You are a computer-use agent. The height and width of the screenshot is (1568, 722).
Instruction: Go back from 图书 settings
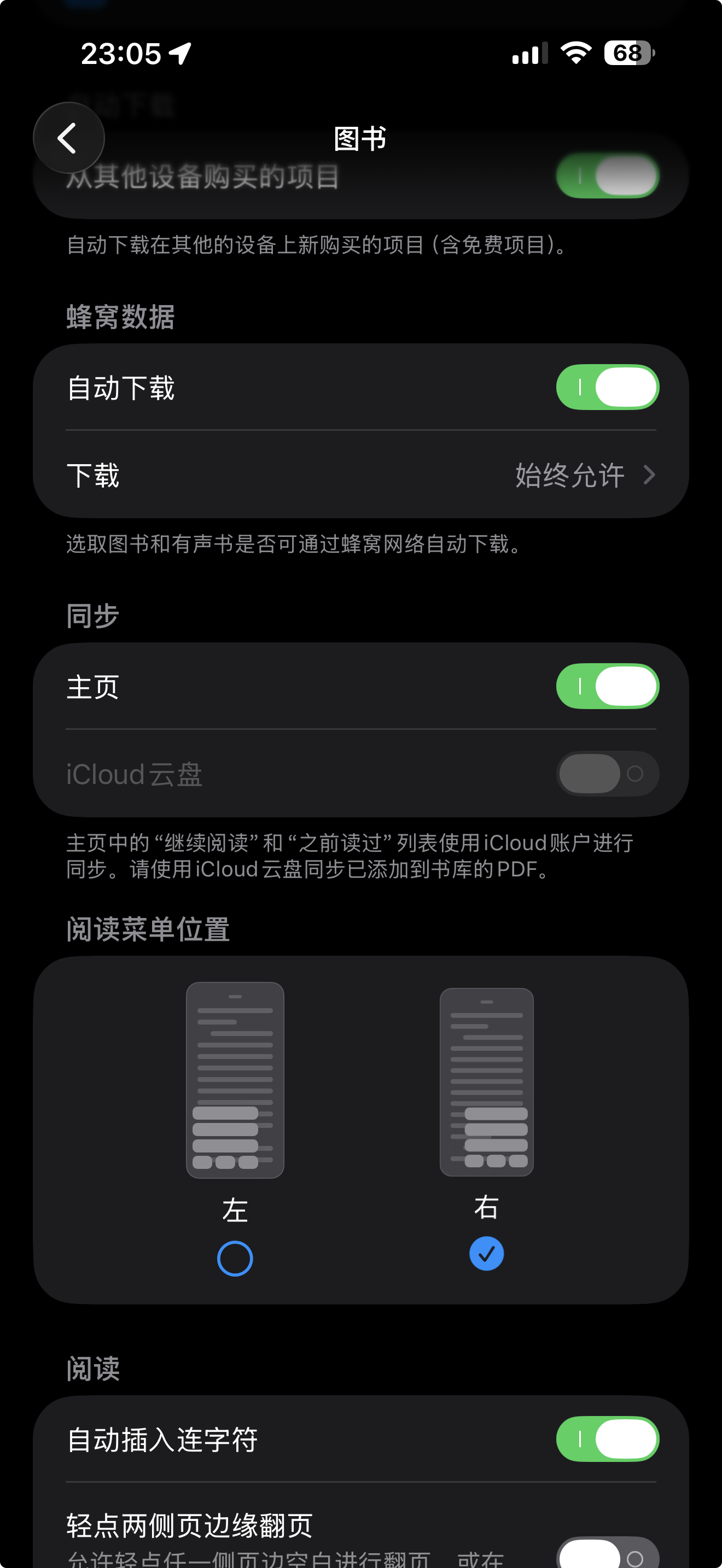coord(68,138)
